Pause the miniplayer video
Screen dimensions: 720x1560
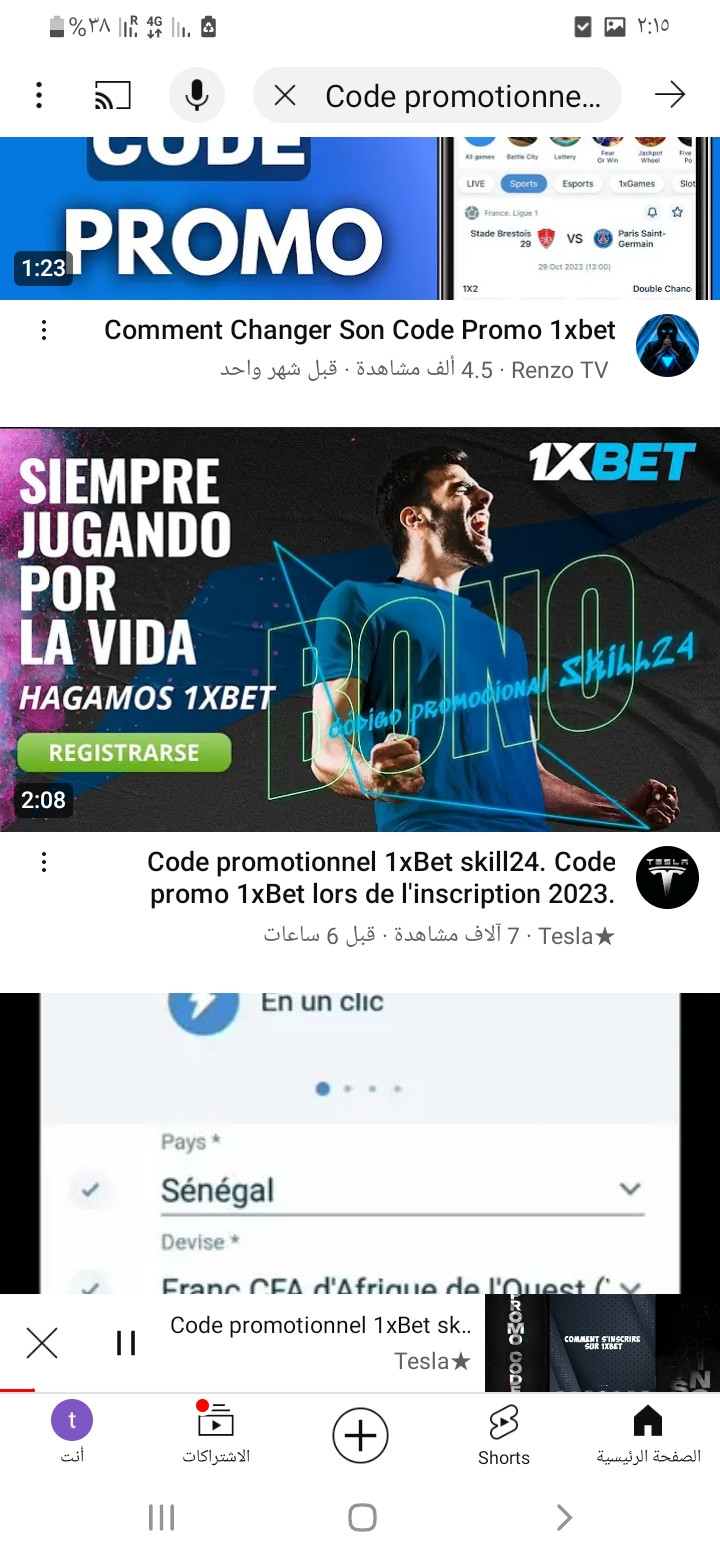pos(126,1343)
